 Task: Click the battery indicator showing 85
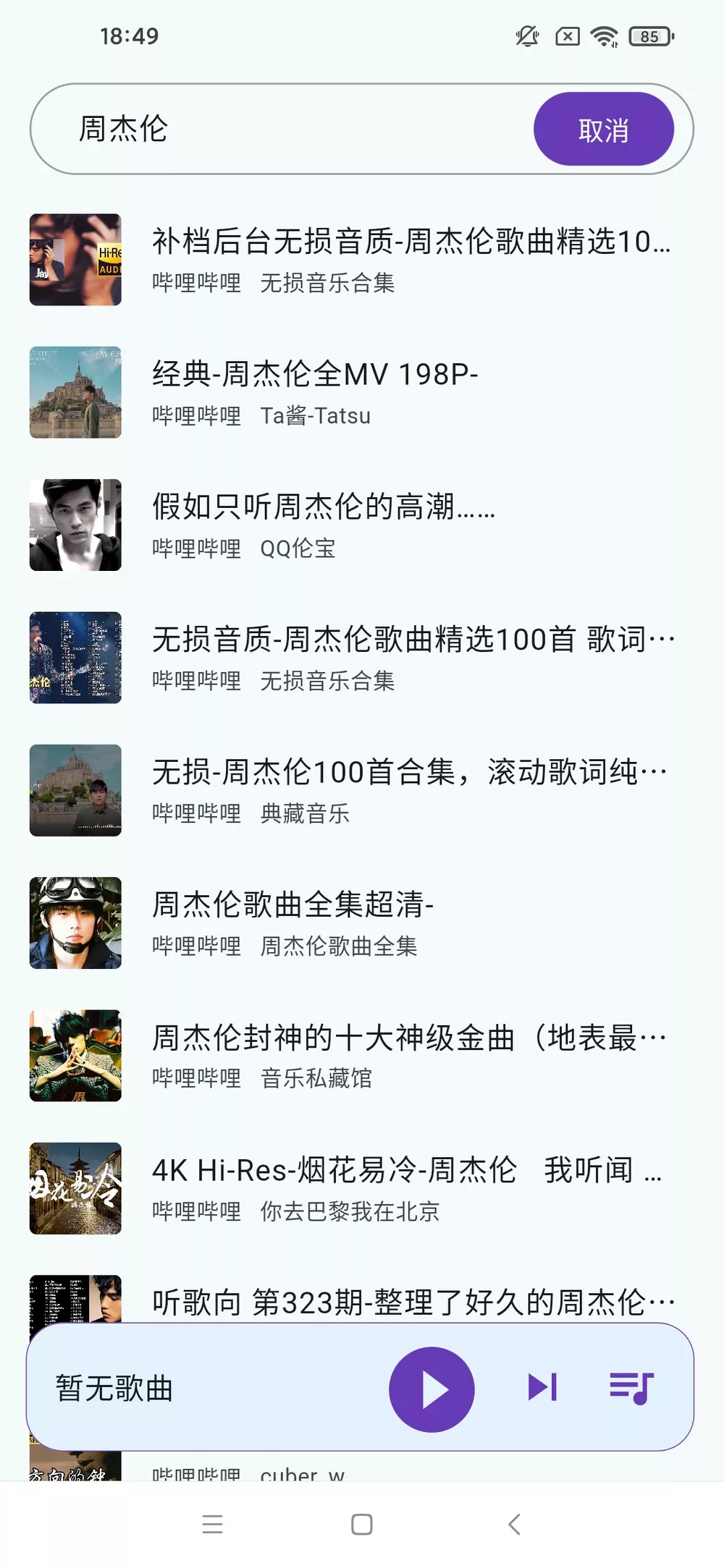(x=648, y=35)
